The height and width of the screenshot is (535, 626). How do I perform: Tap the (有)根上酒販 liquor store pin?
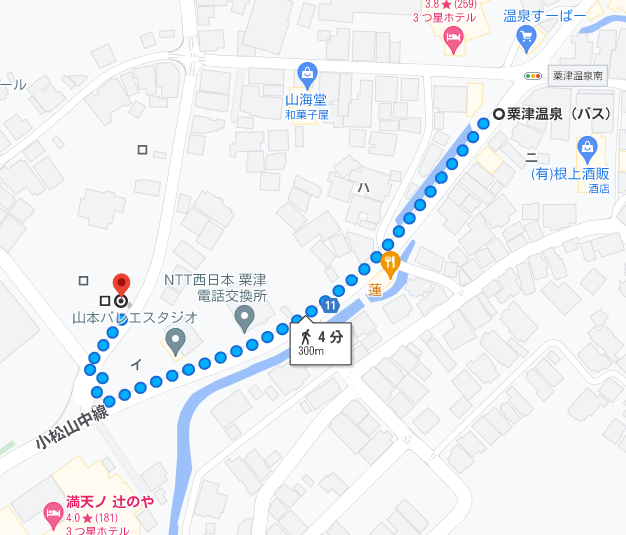(x=587, y=150)
